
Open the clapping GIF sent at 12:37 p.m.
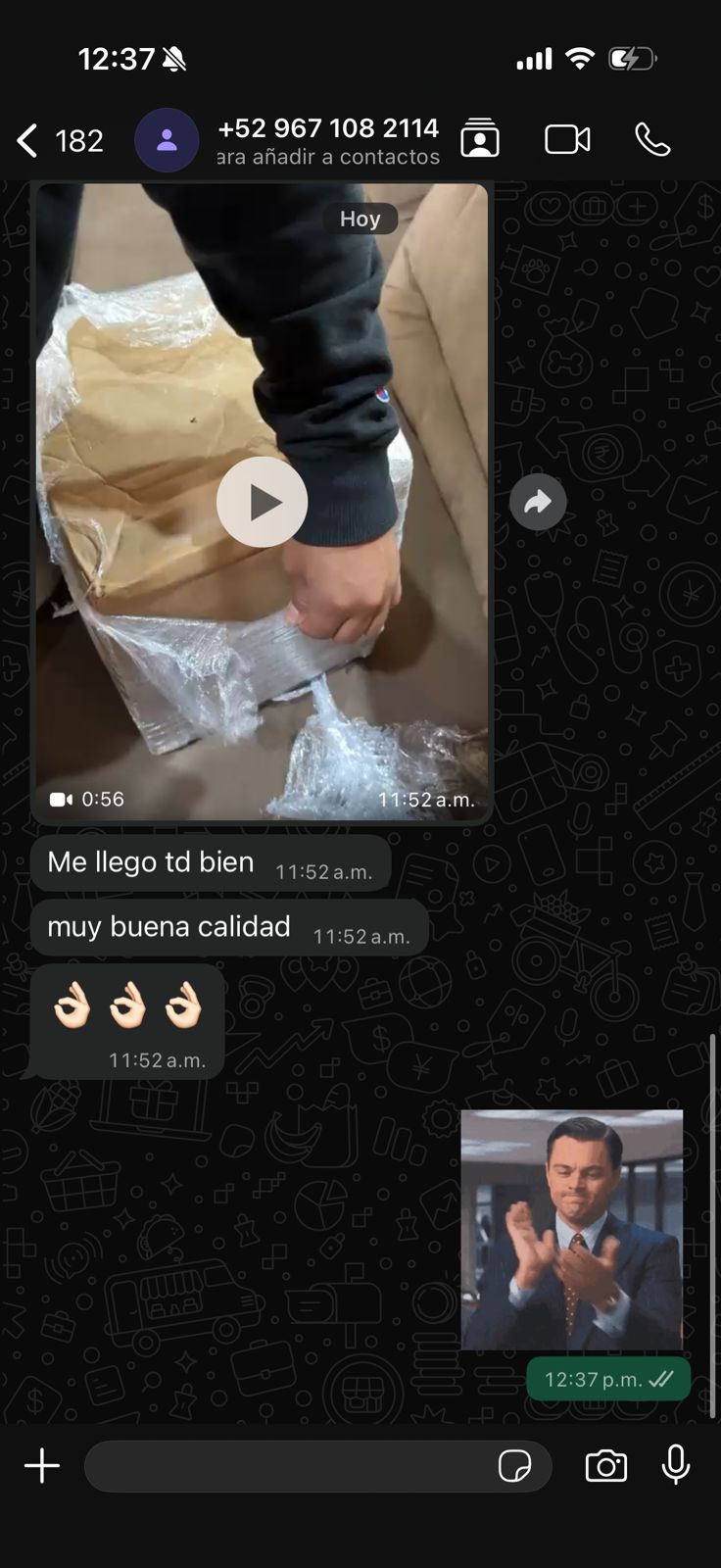coord(572,1229)
